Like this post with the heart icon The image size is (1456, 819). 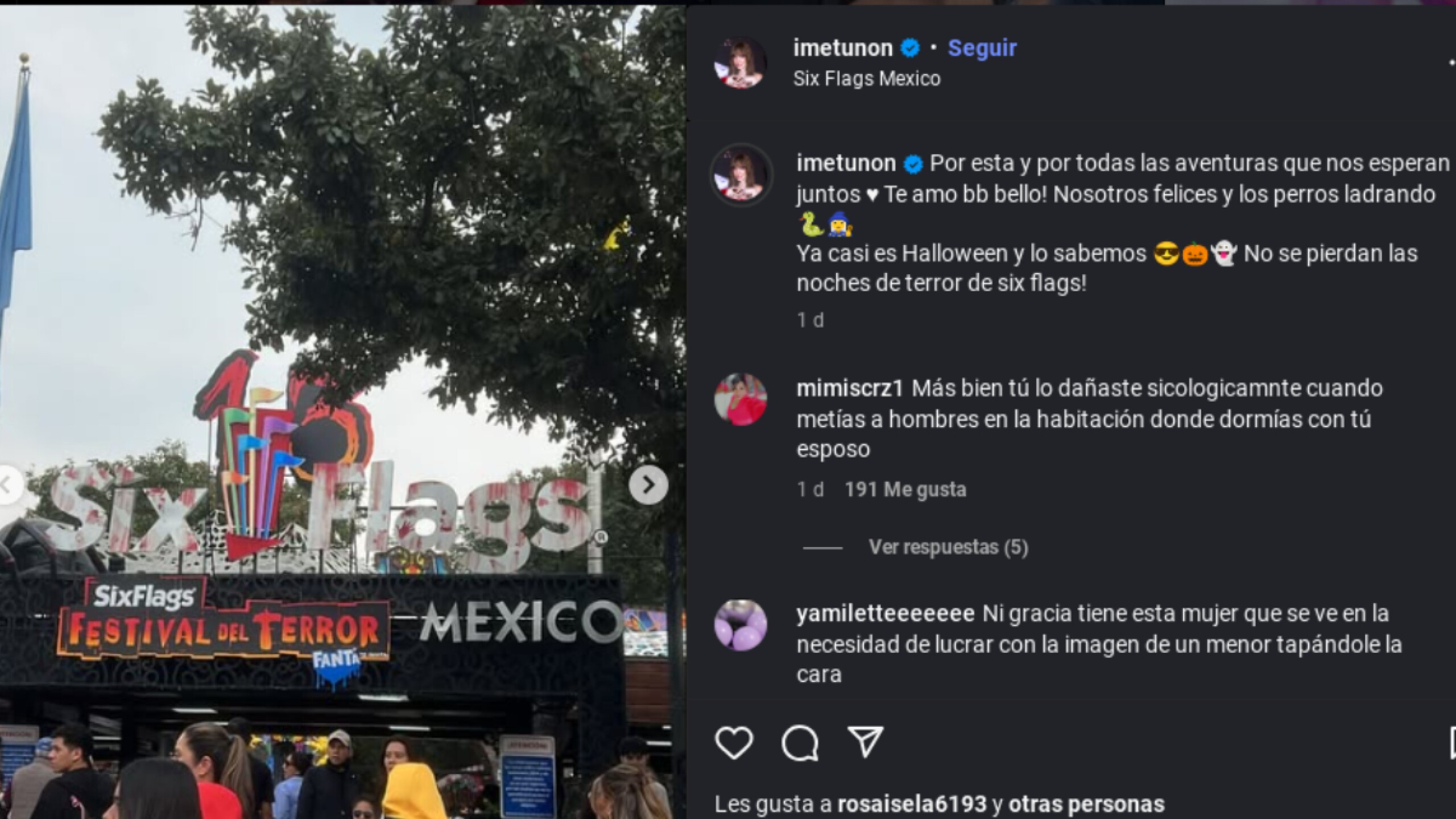click(x=734, y=742)
